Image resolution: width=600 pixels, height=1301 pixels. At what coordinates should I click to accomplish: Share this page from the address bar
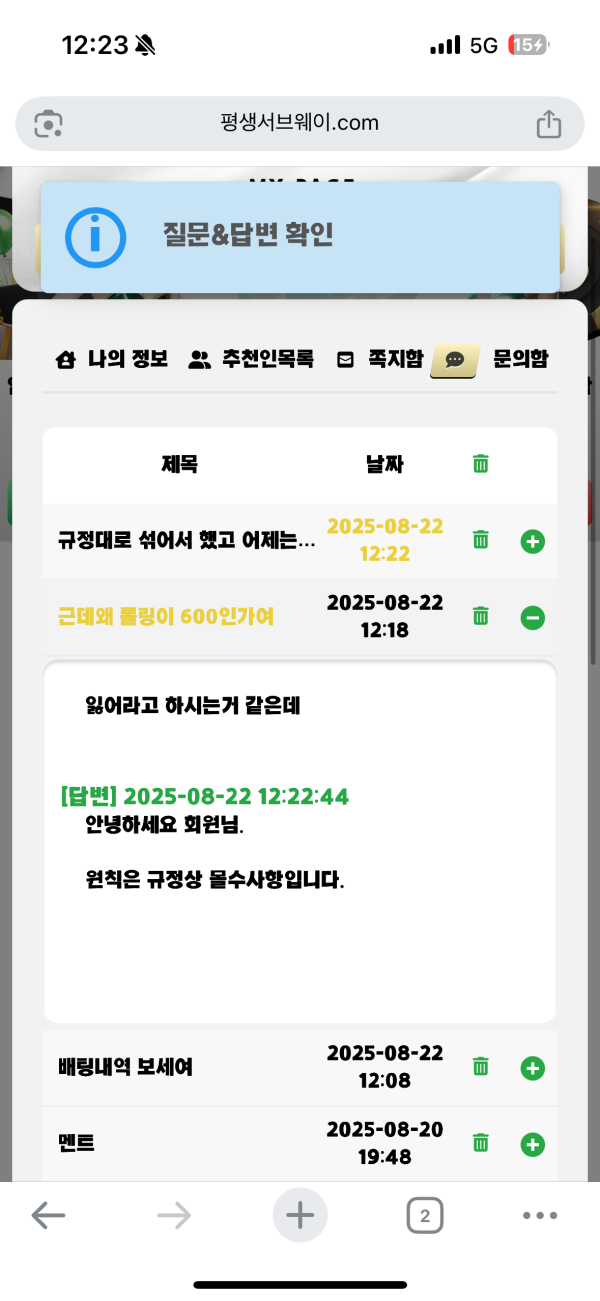click(x=548, y=124)
